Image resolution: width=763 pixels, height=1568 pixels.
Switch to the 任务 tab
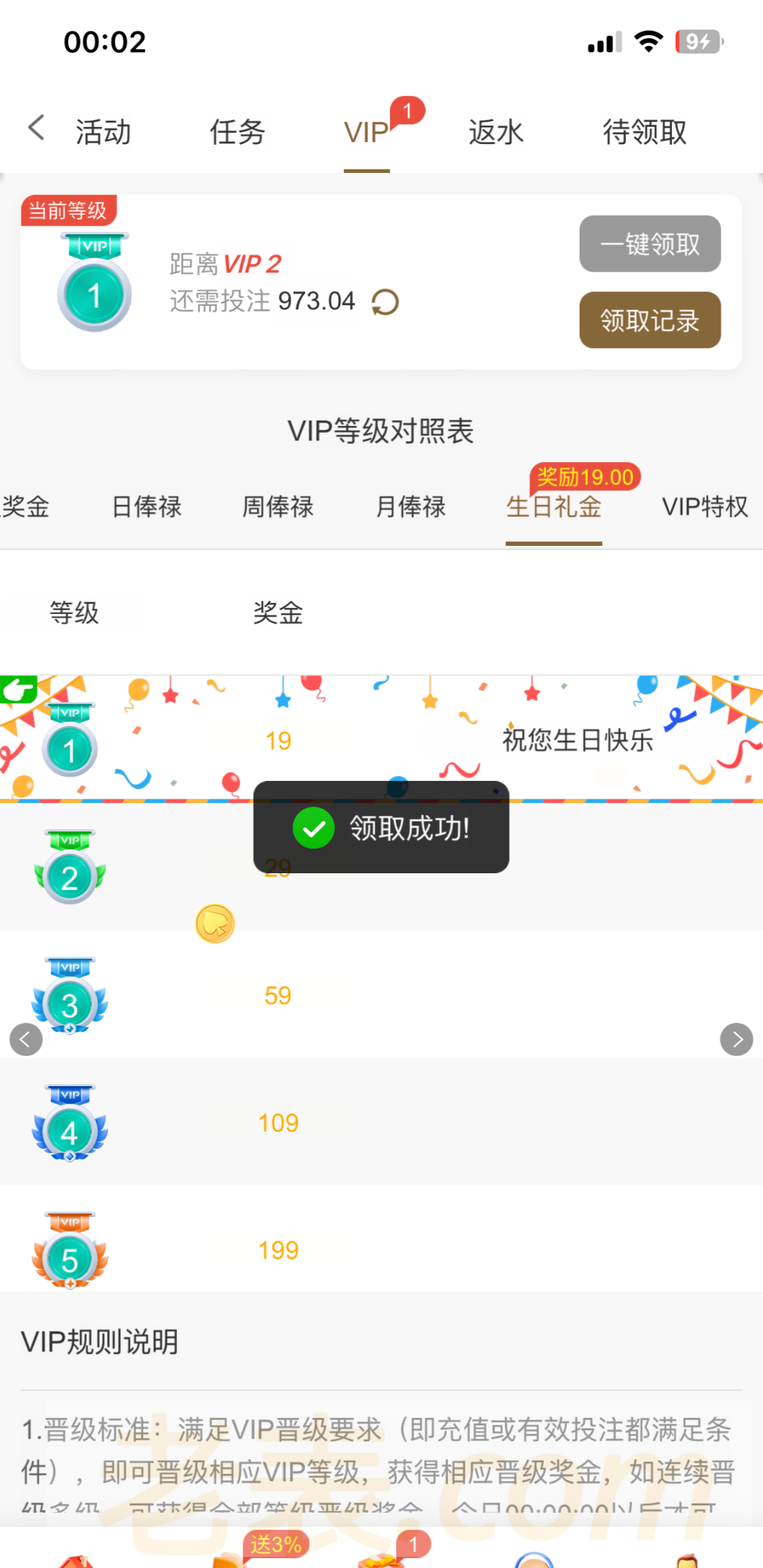(237, 132)
